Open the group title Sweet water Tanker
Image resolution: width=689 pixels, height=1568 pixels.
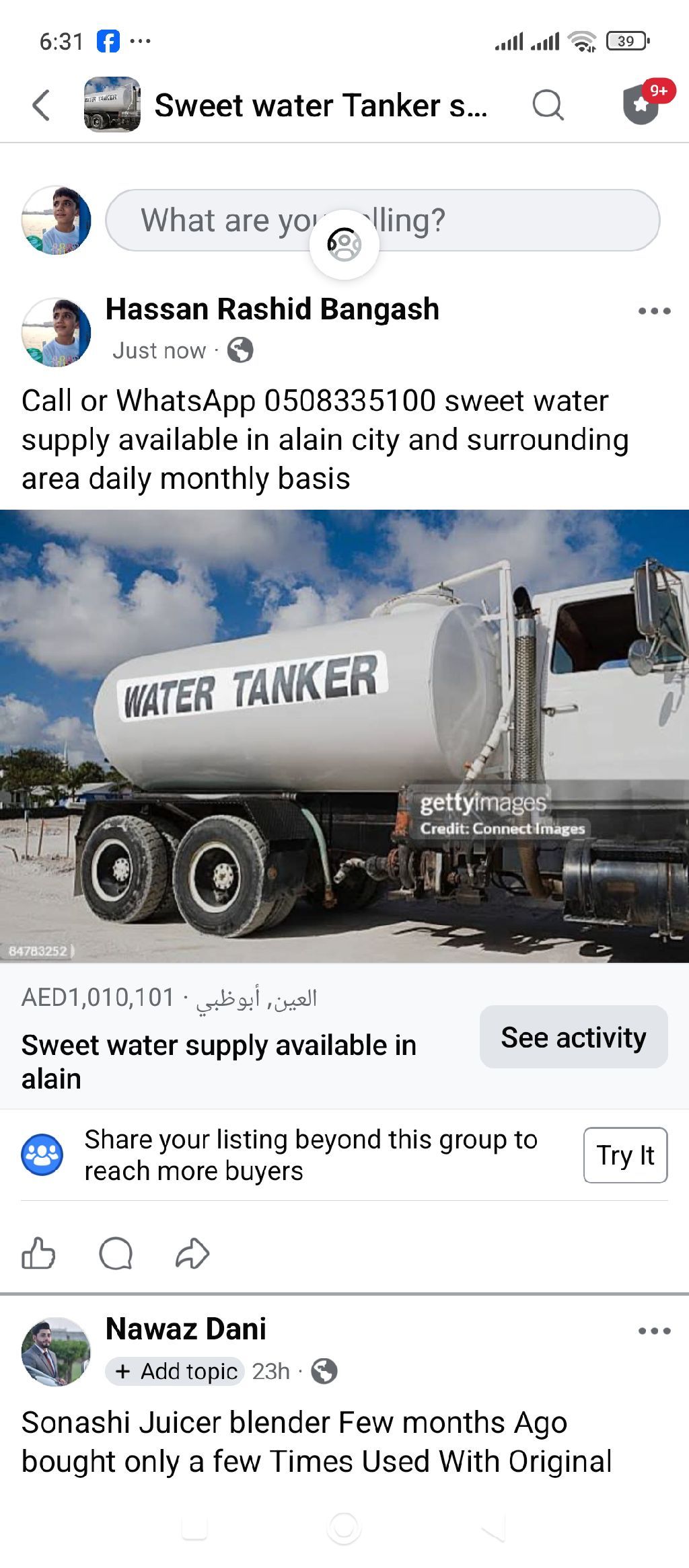(320, 106)
